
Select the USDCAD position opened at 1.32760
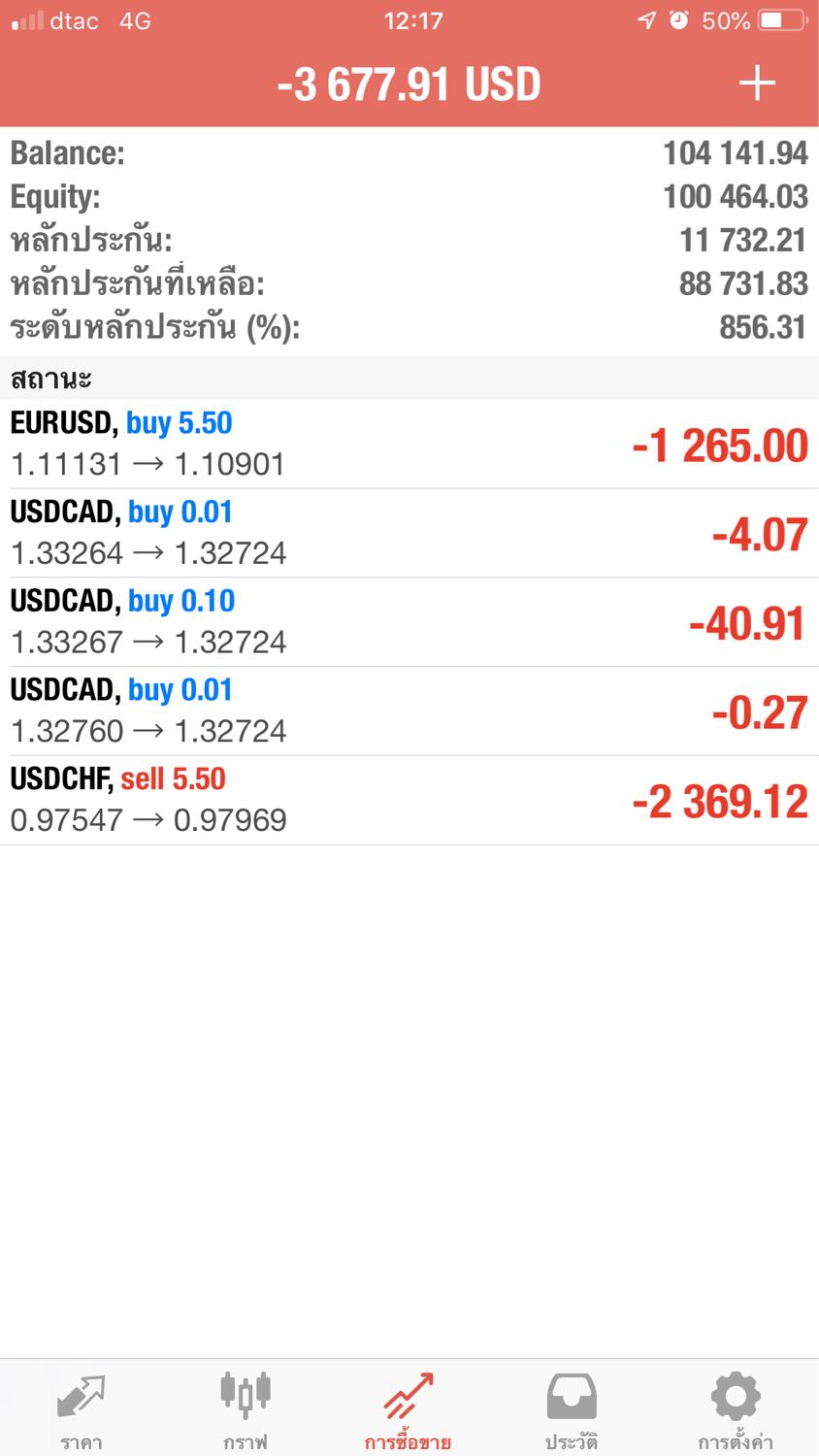point(409,711)
